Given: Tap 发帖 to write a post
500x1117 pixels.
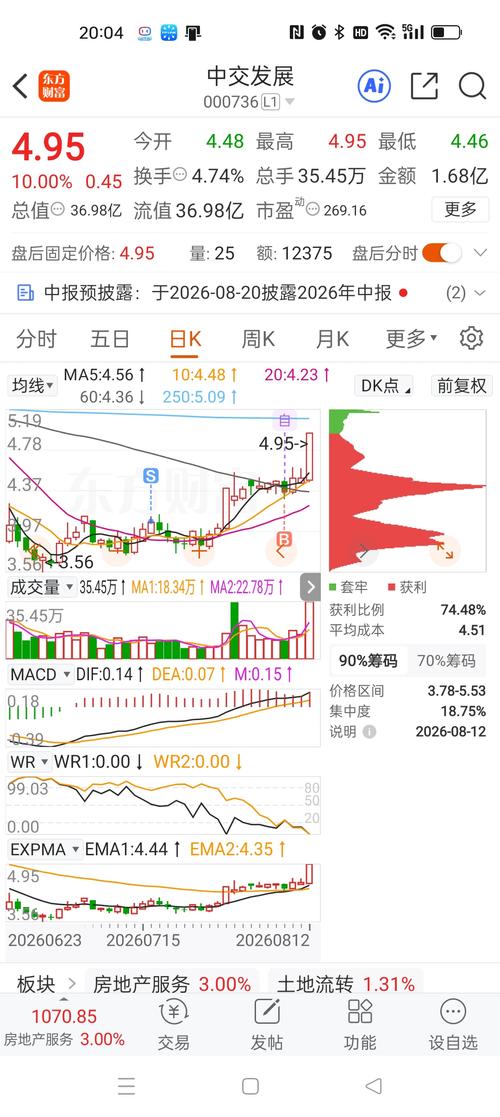Looking at the screenshot, I should [x=267, y=1024].
